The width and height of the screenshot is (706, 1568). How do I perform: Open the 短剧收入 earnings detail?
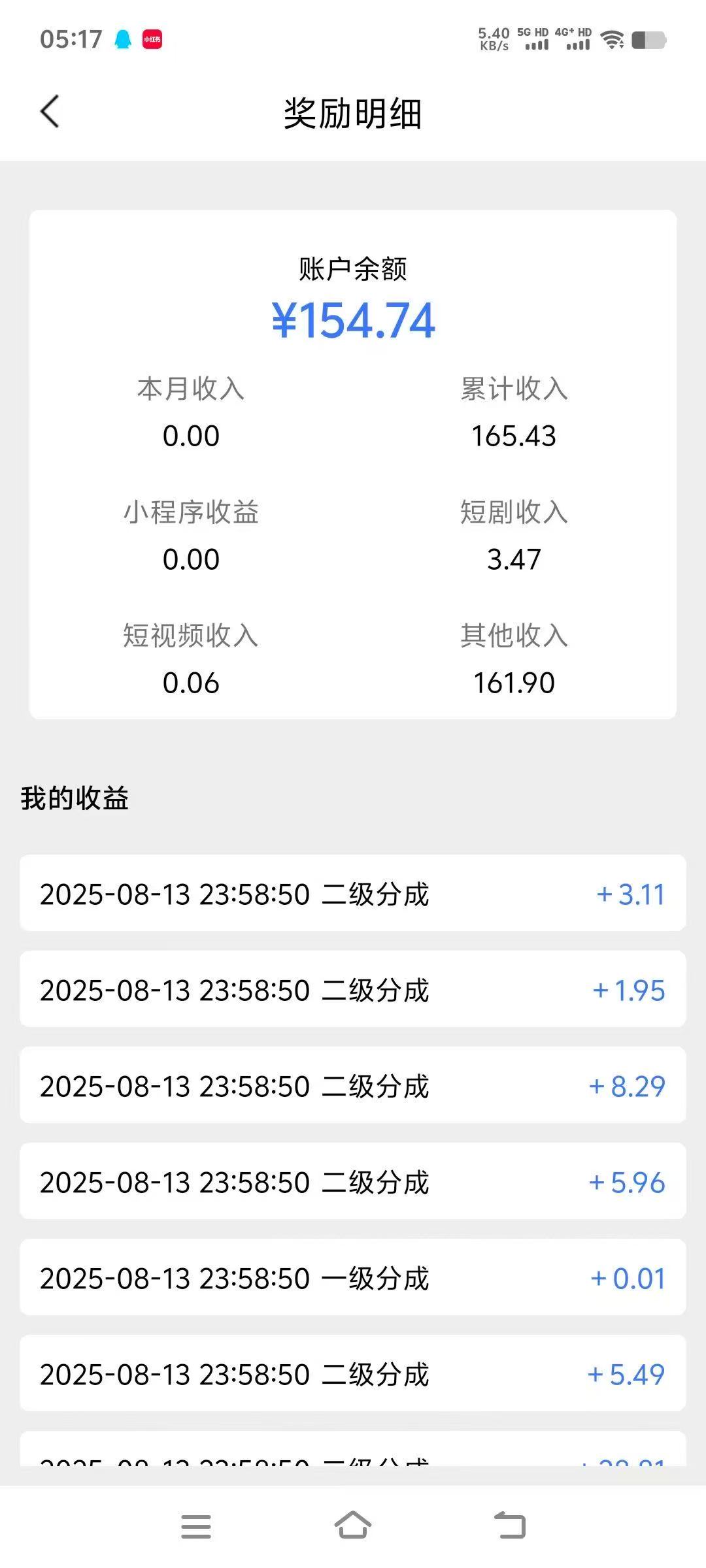point(514,559)
